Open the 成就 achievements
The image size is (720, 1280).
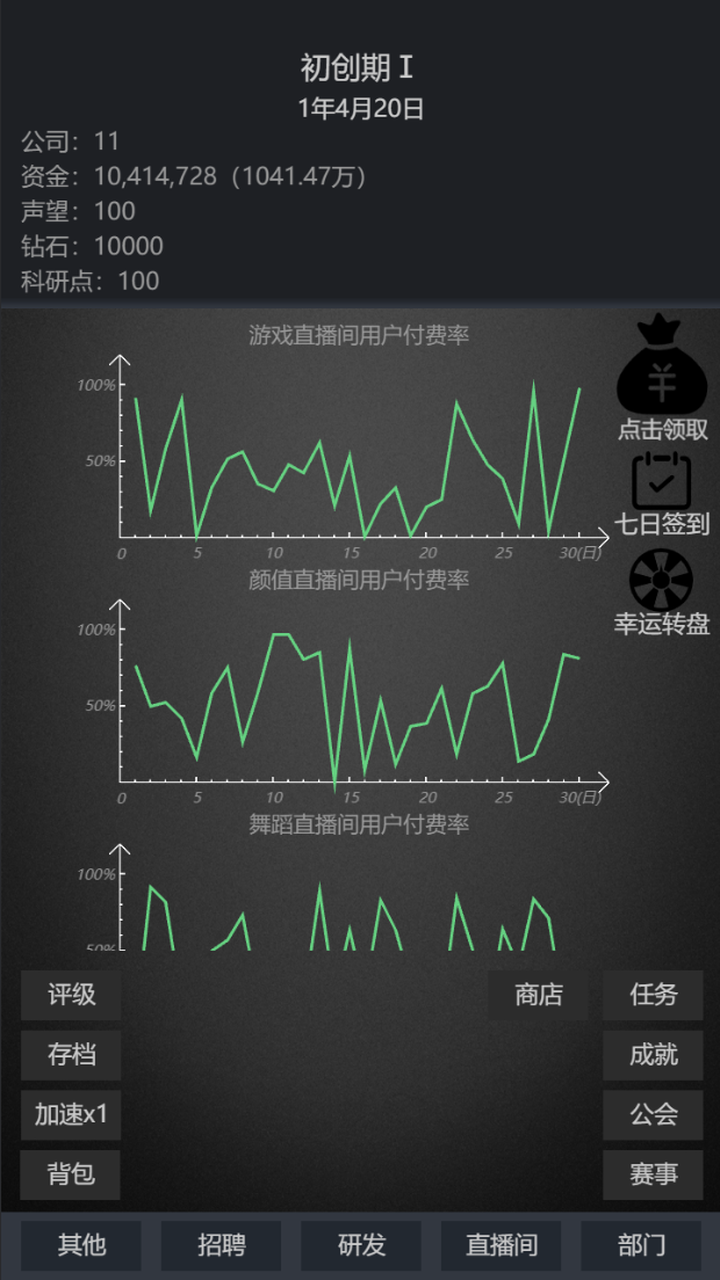click(653, 1055)
